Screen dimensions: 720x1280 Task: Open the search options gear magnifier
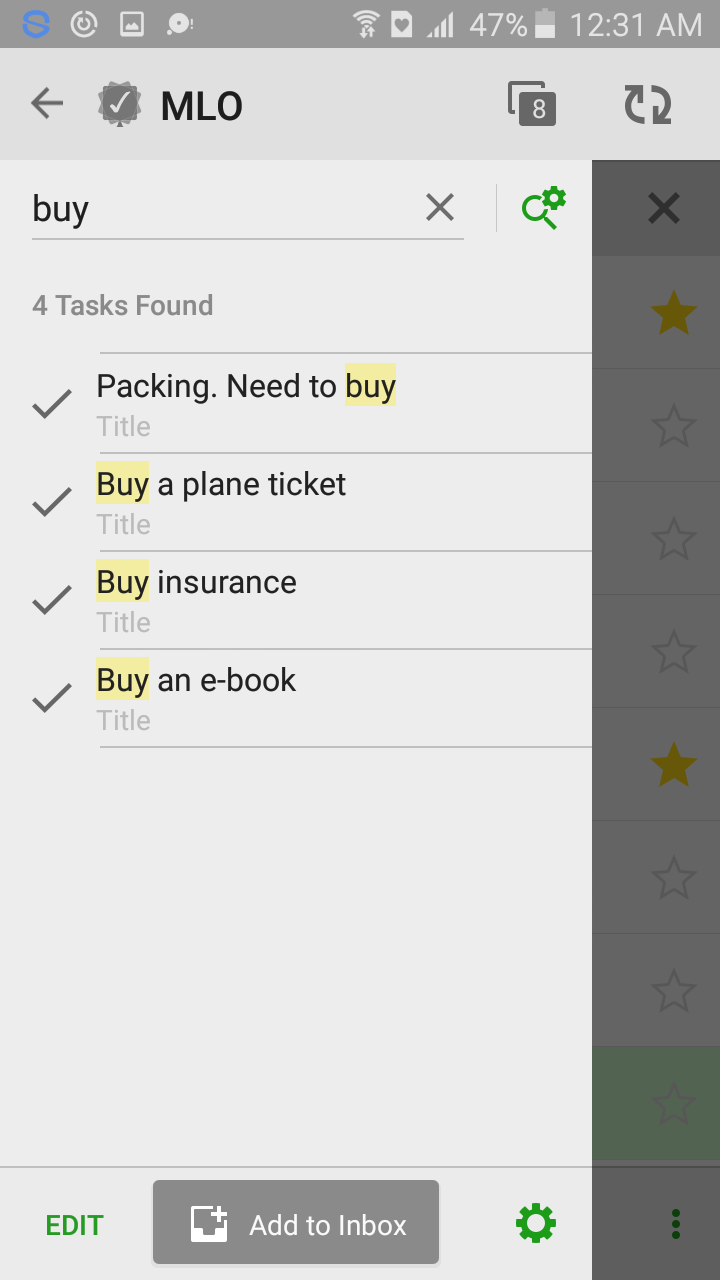[544, 208]
